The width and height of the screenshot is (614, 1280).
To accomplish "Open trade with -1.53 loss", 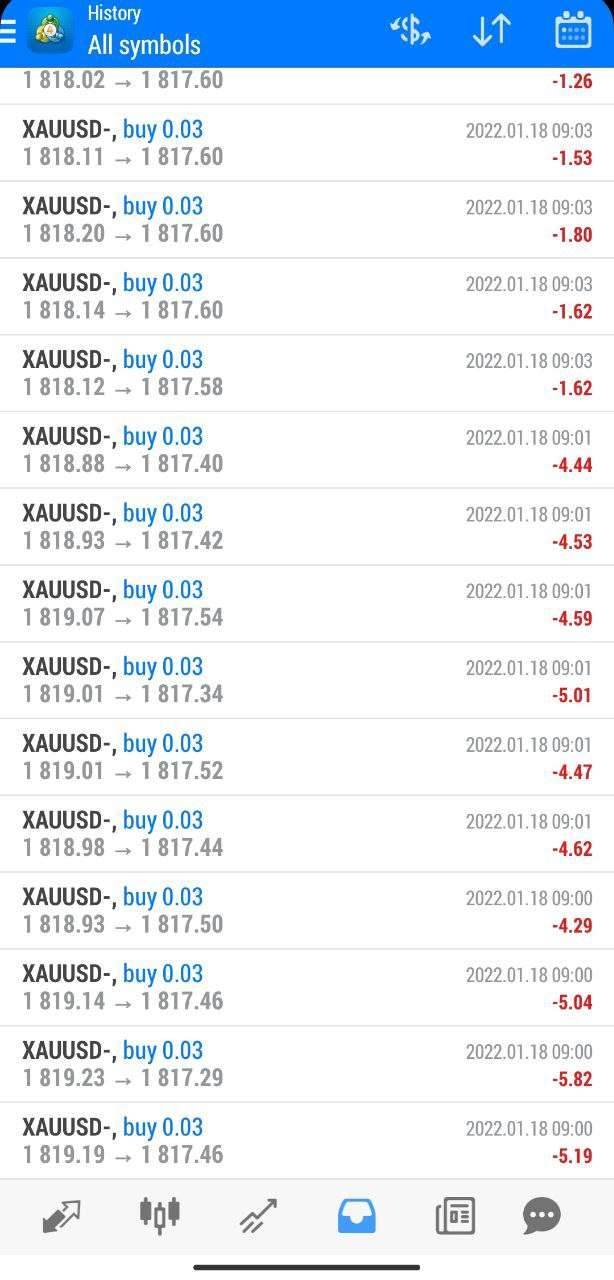I will tap(307, 143).
